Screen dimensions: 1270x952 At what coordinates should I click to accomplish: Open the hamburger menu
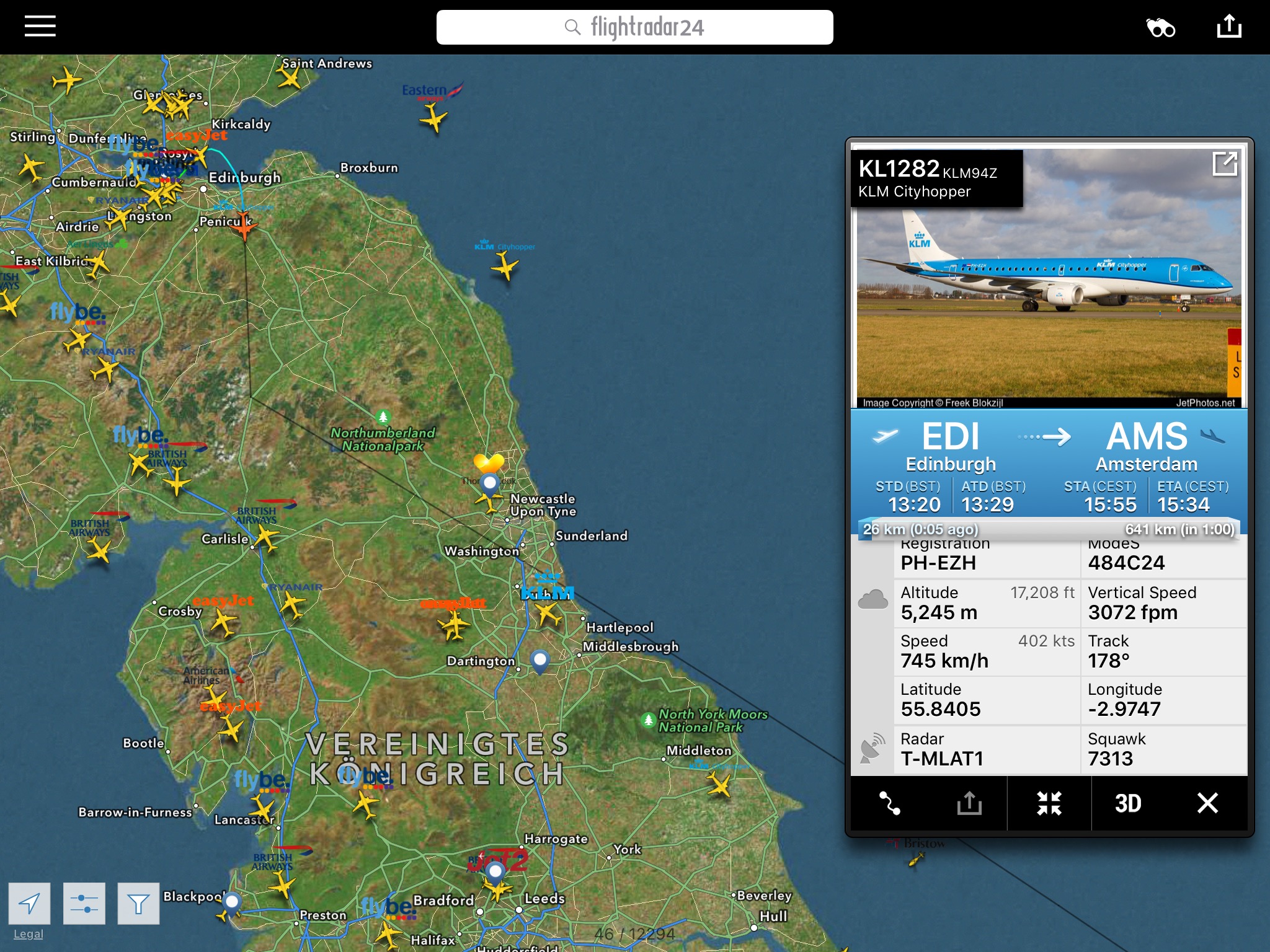click(40, 27)
